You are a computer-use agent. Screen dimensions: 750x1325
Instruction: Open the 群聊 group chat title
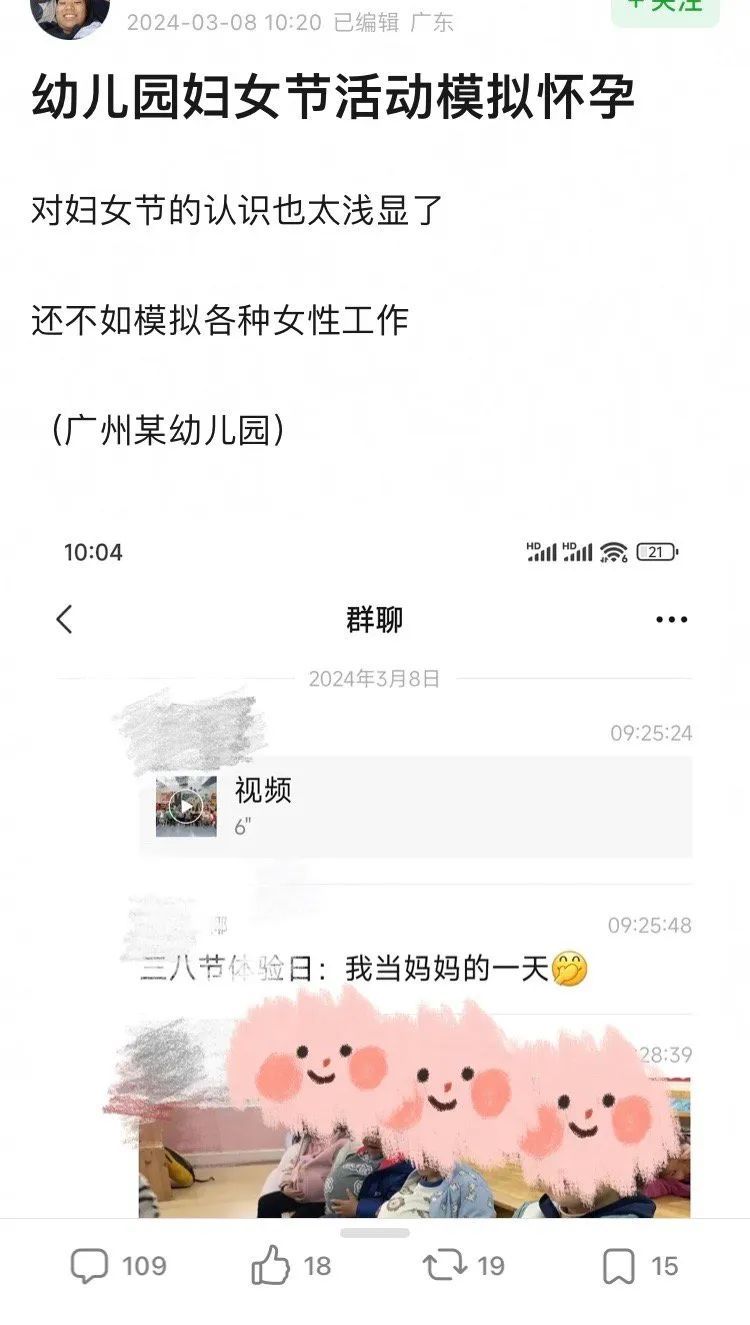pyautogui.click(x=372, y=618)
